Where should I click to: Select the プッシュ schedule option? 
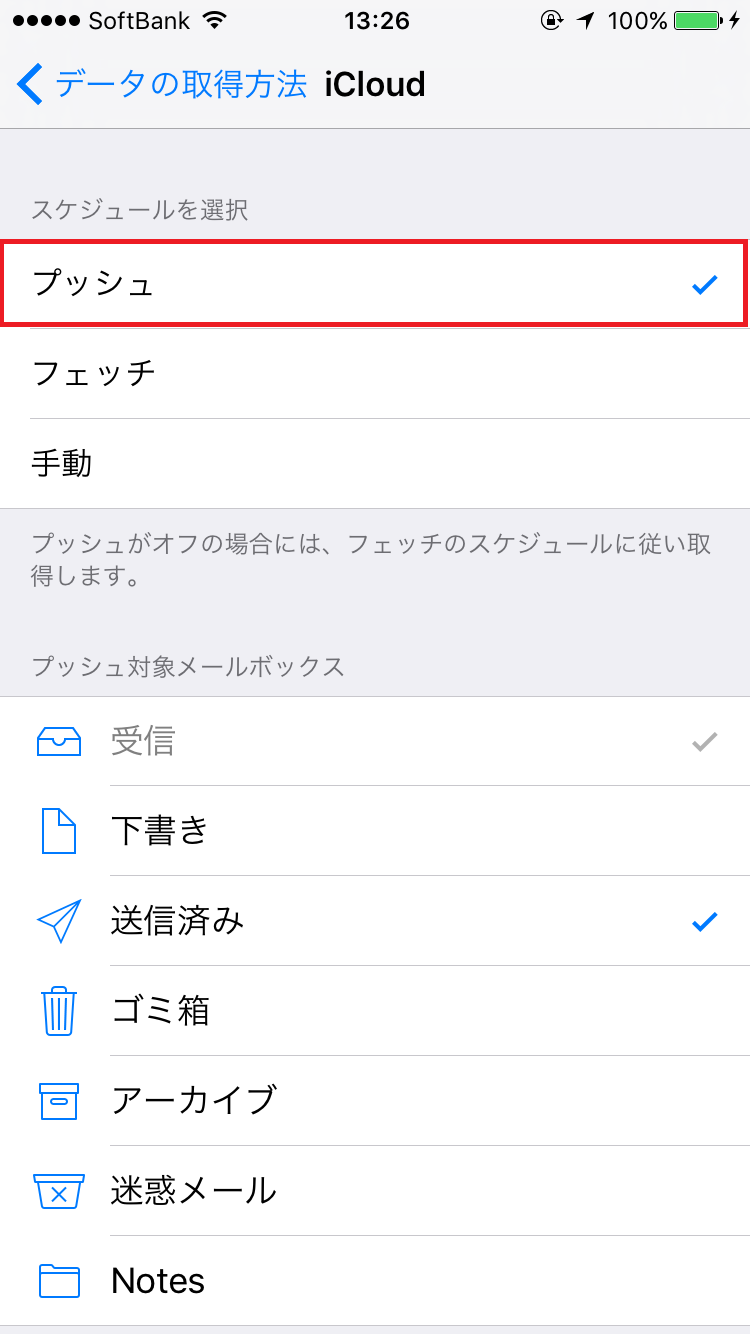tap(374, 284)
